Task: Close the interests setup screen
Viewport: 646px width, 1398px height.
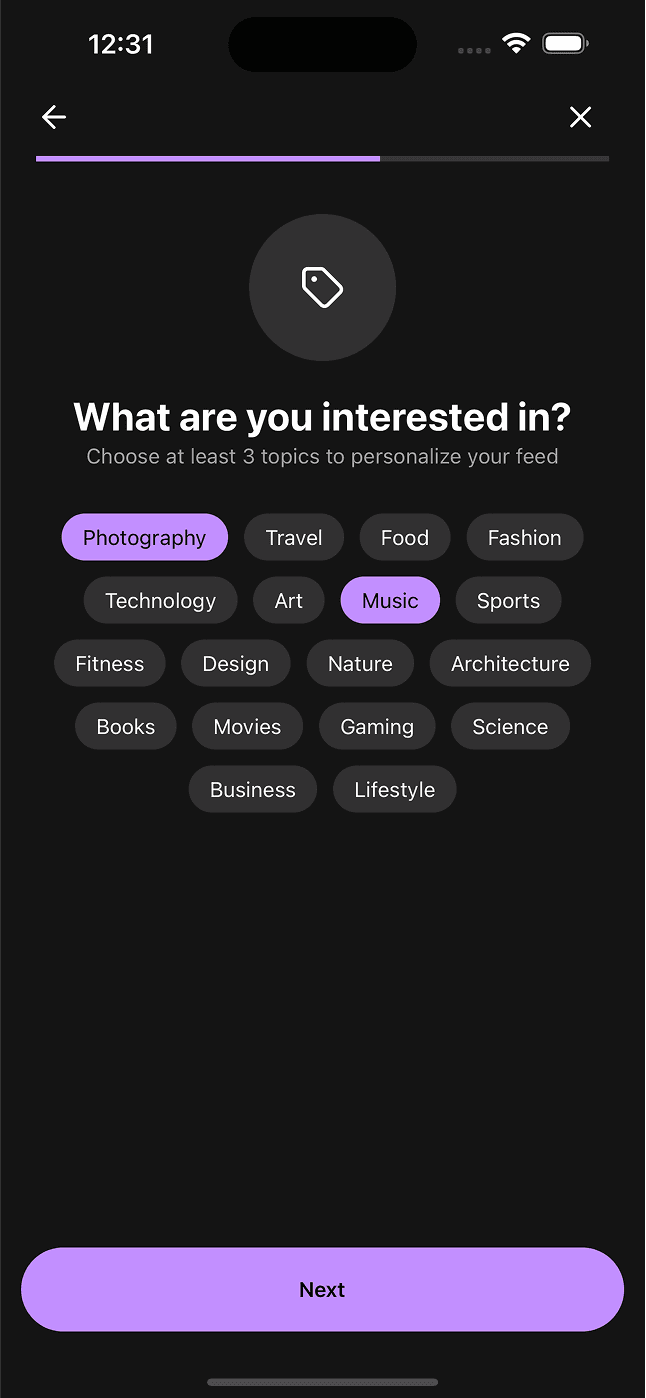Action: point(580,118)
